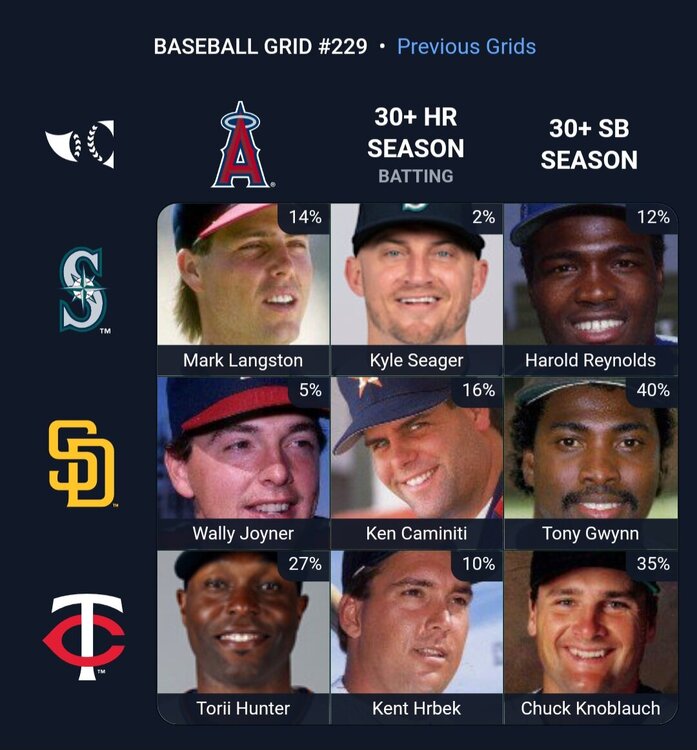Open the Previous Grids link
The width and height of the screenshot is (697, 750).
click(x=466, y=46)
